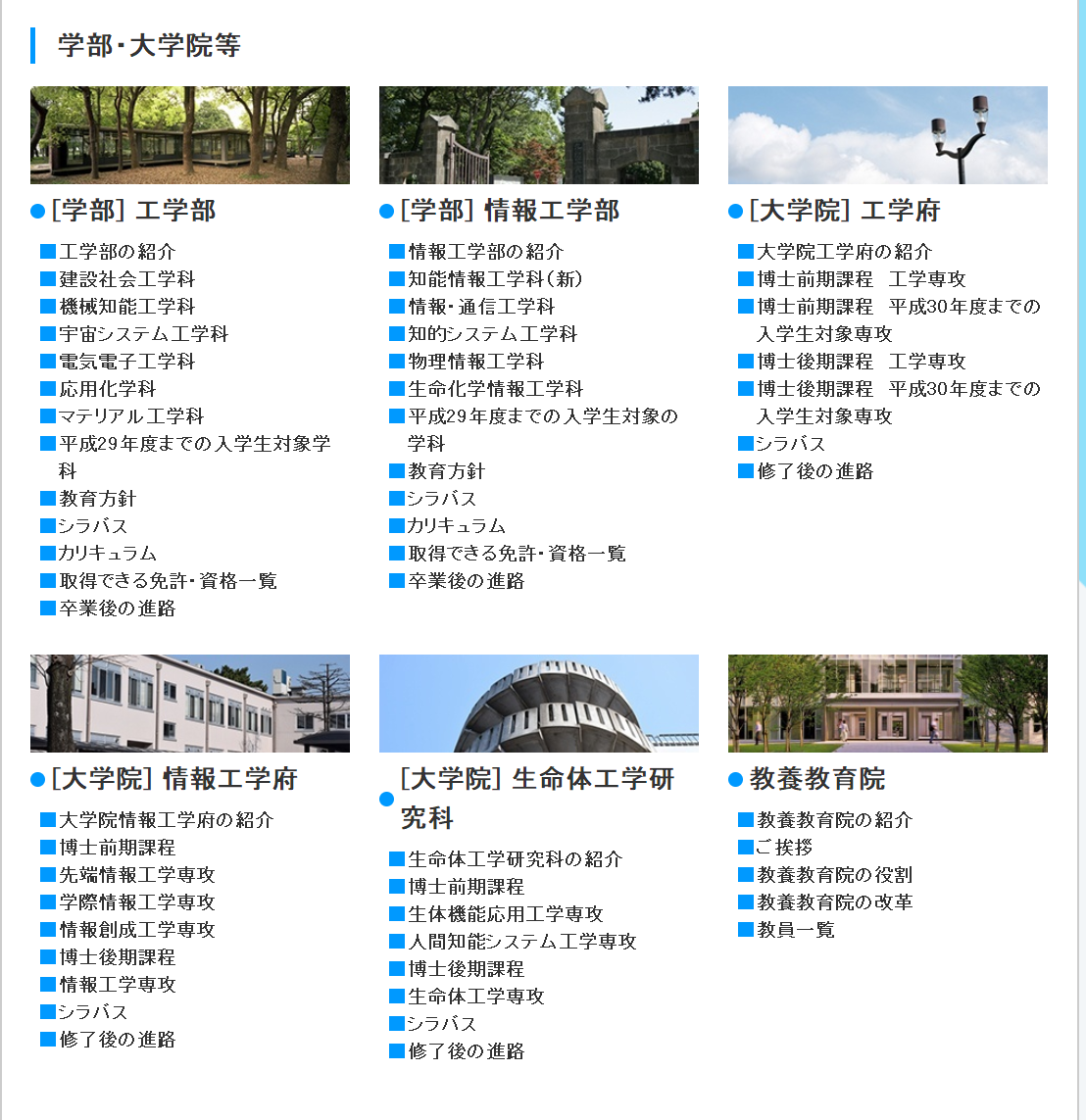View the 教員一覧 list

coord(795,930)
